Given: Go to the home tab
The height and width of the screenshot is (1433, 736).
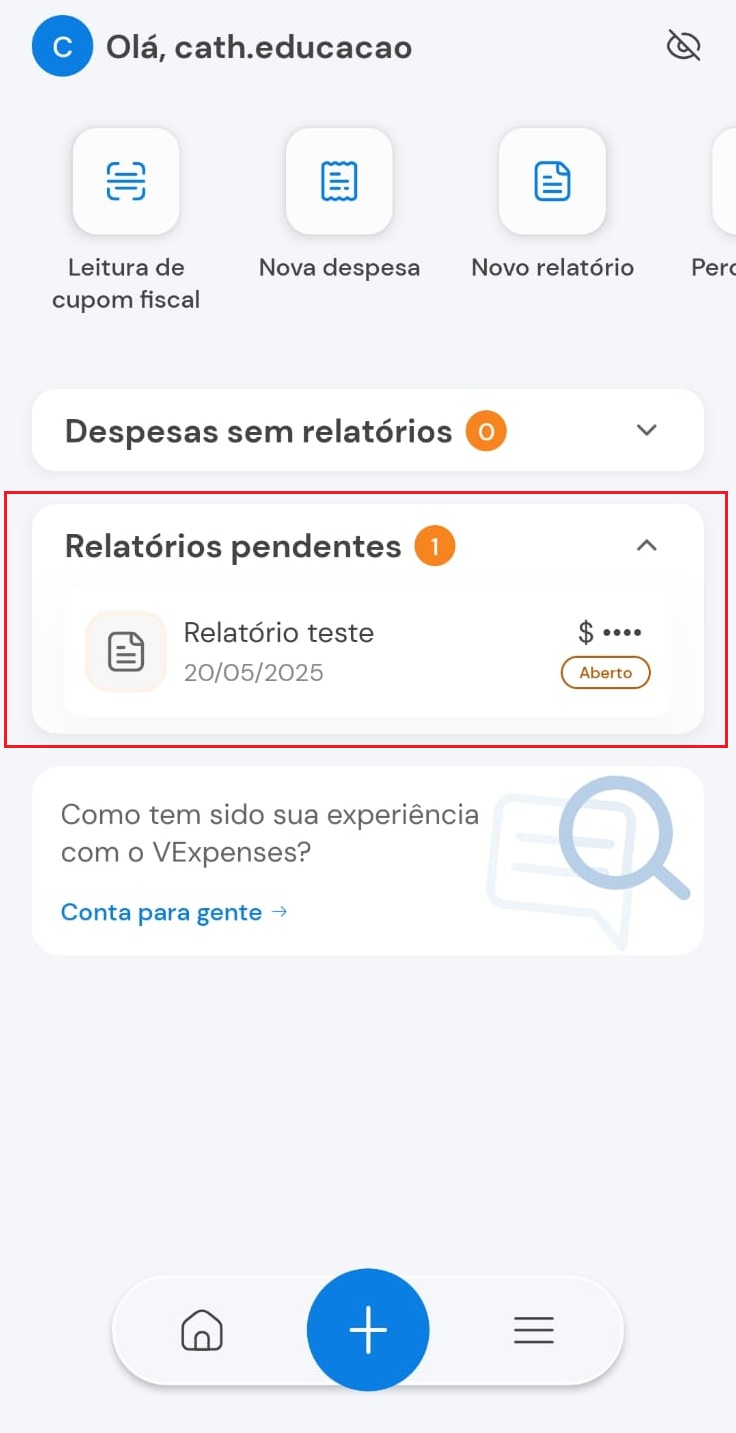Looking at the screenshot, I should tap(202, 1330).
